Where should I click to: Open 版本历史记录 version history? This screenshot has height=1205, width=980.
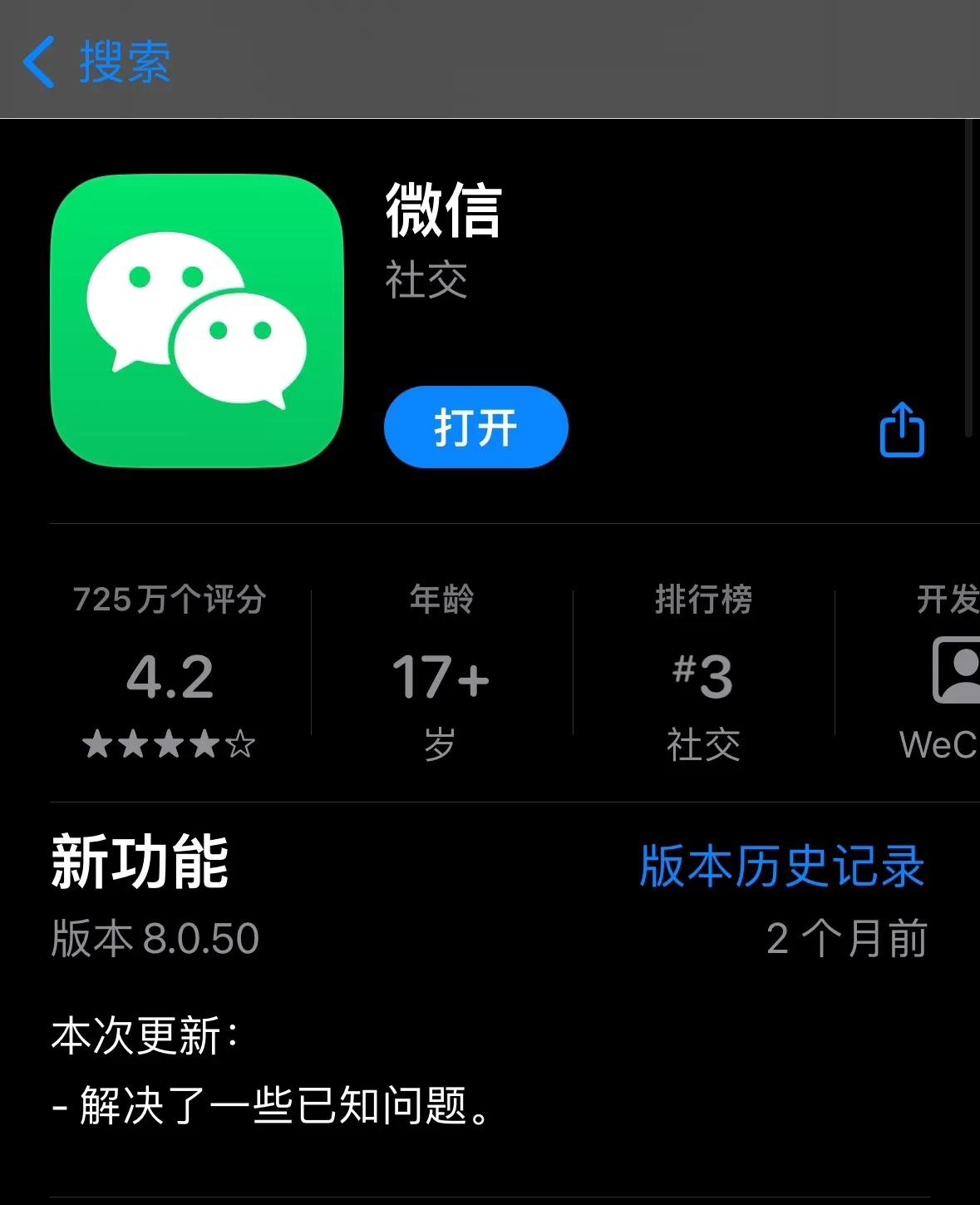(x=781, y=866)
